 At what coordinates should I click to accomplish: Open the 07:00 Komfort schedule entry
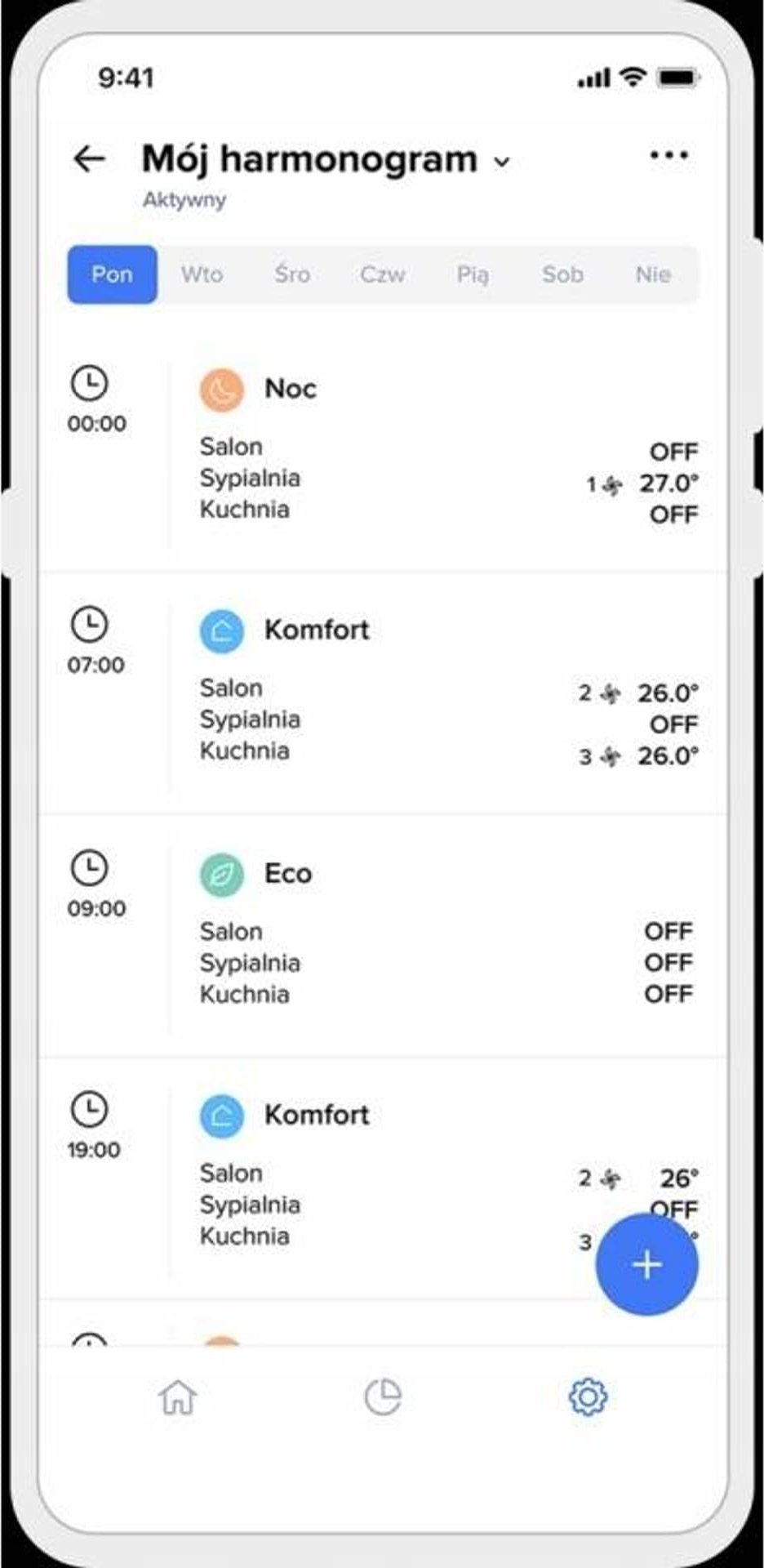pyautogui.click(x=383, y=693)
